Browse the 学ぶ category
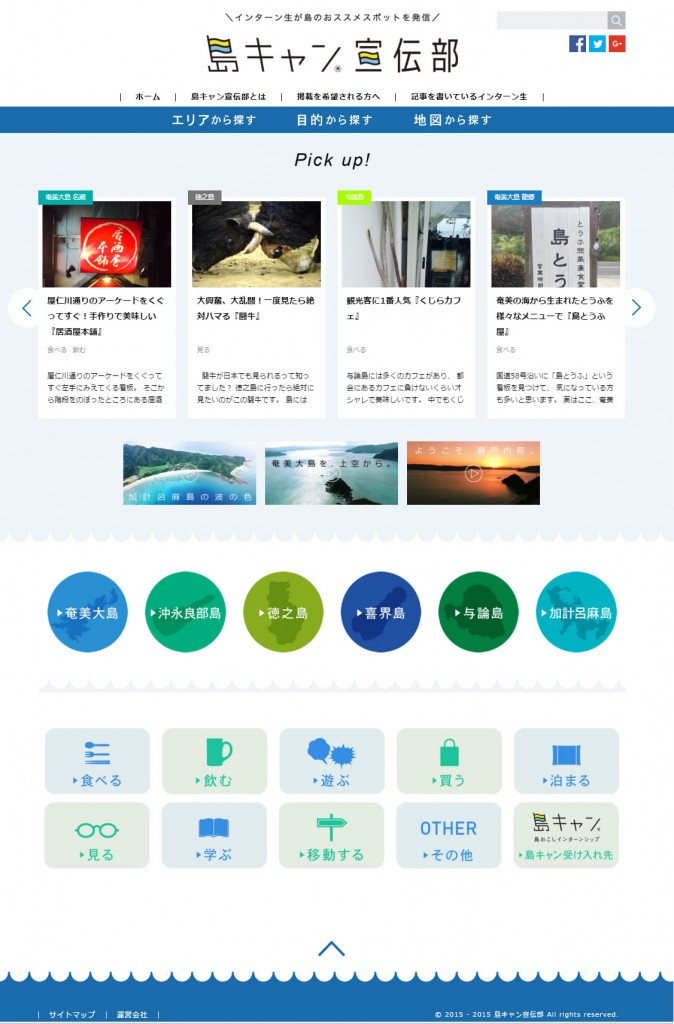Image resolution: width=674 pixels, height=1024 pixels. coord(214,835)
